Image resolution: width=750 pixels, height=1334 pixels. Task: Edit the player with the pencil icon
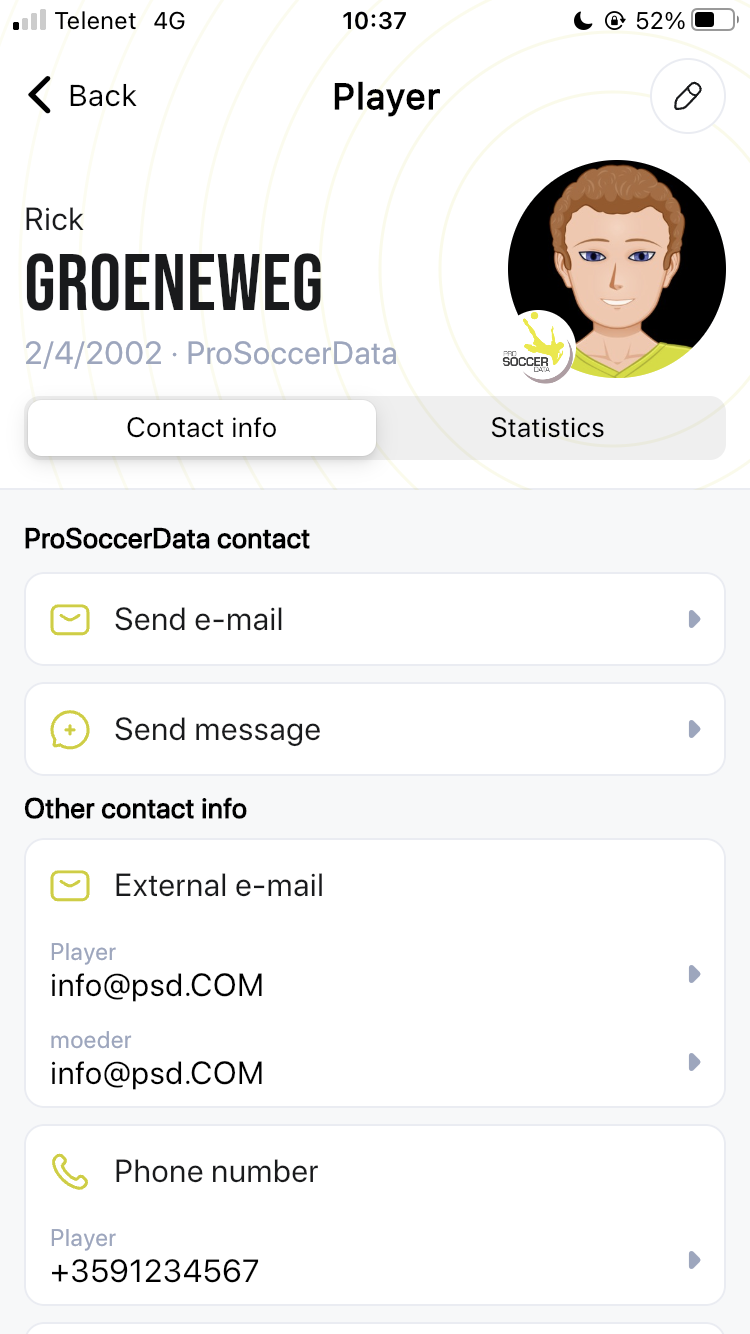tap(687, 96)
